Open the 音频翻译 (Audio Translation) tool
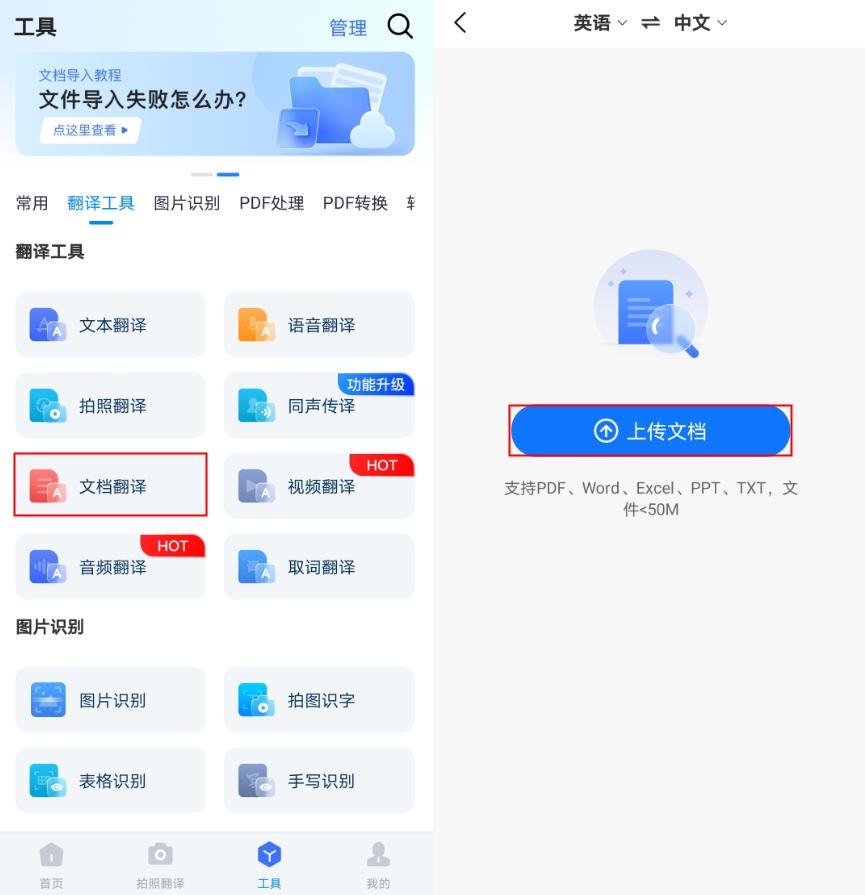Viewport: 865px width, 895px height. [110, 566]
